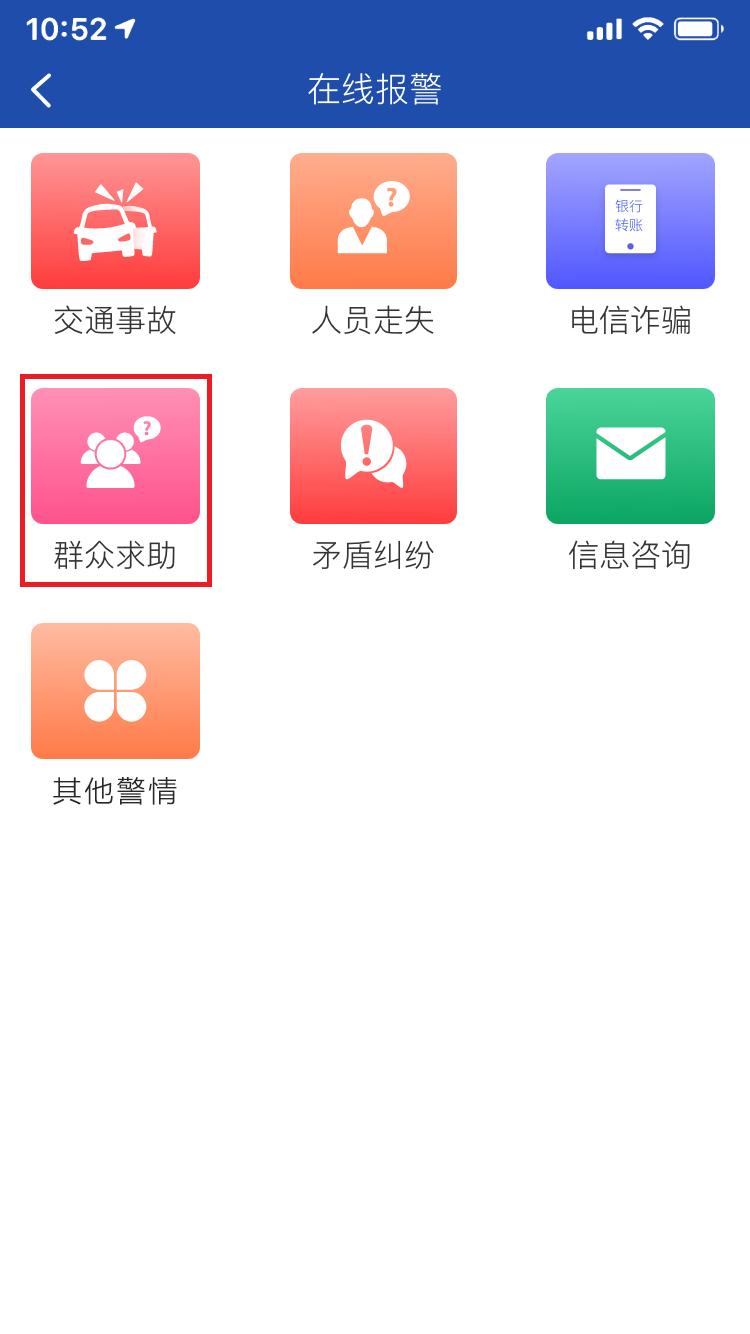The width and height of the screenshot is (750, 1334).
Task: Open the person-with-question-mark missing person icon
Action: click(x=373, y=220)
